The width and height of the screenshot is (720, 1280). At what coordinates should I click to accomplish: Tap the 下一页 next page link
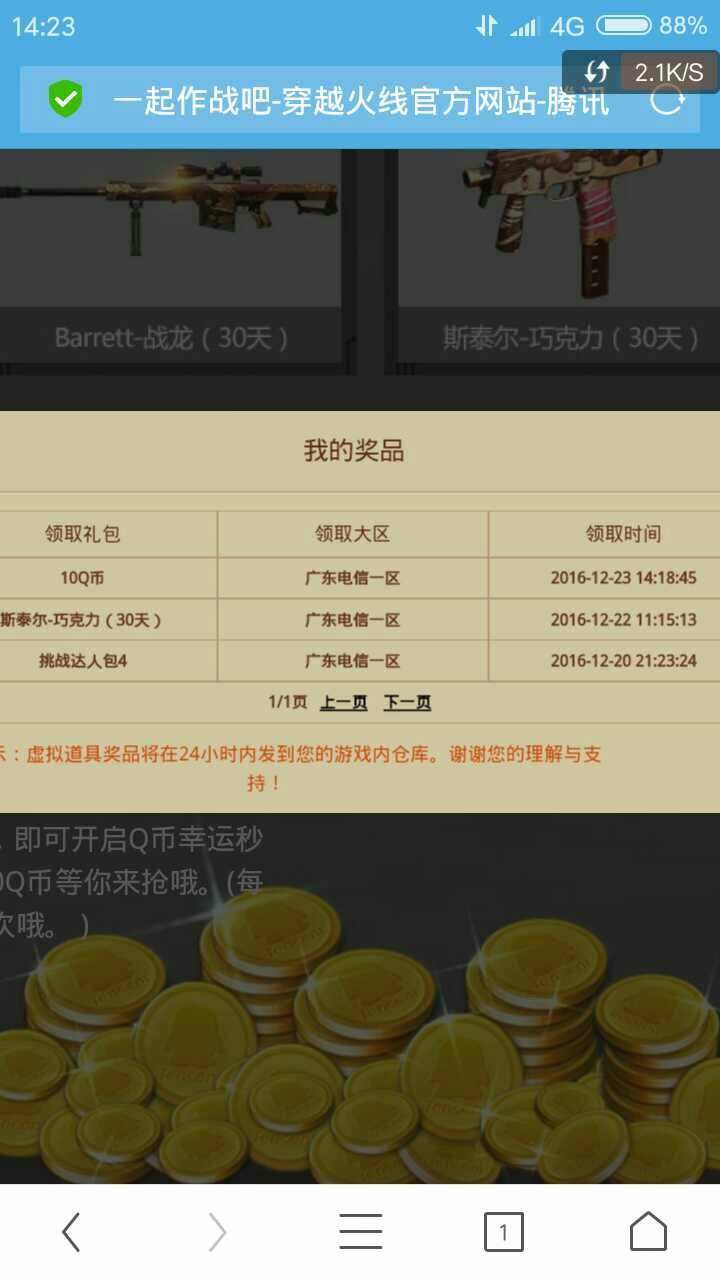pos(407,703)
